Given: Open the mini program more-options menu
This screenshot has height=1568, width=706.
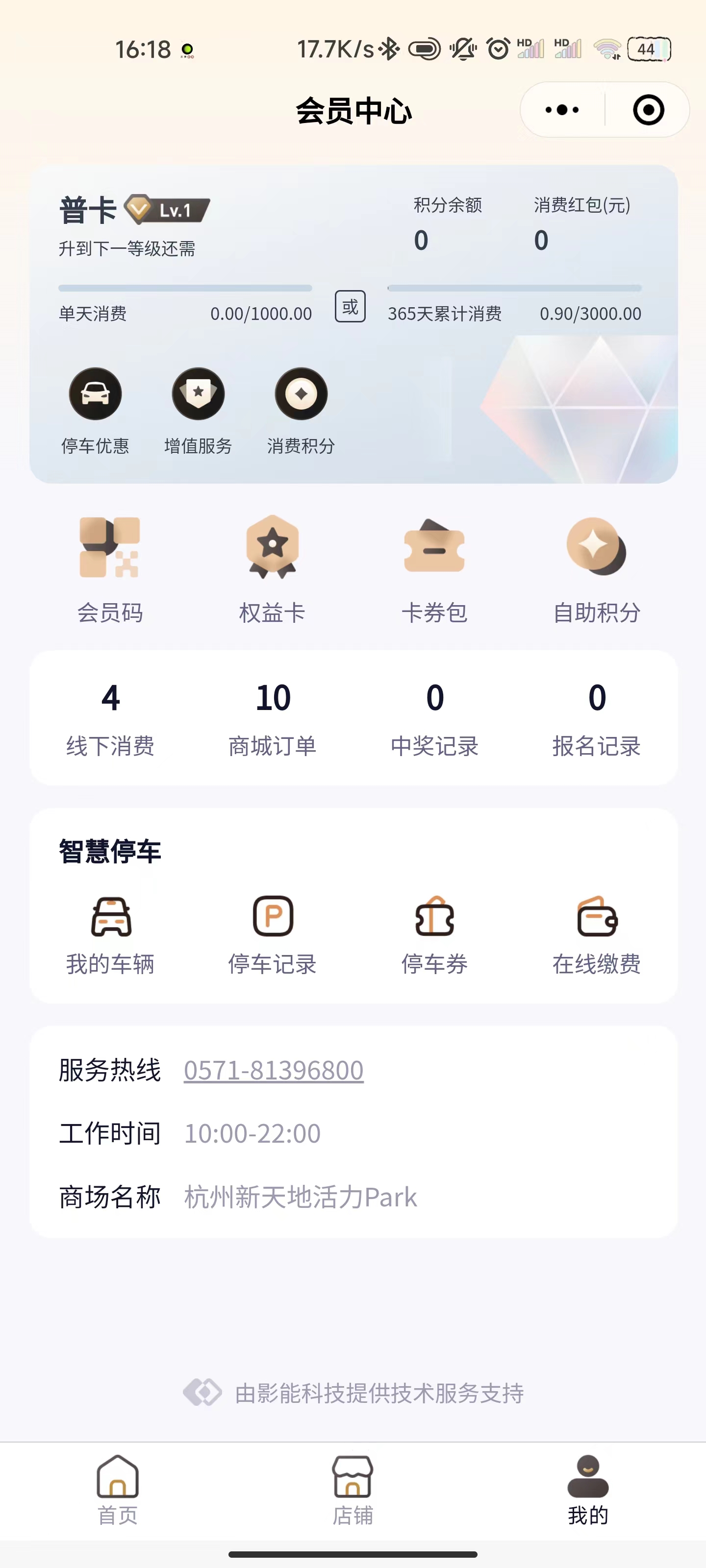Looking at the screenshot, I should point(562,110).
